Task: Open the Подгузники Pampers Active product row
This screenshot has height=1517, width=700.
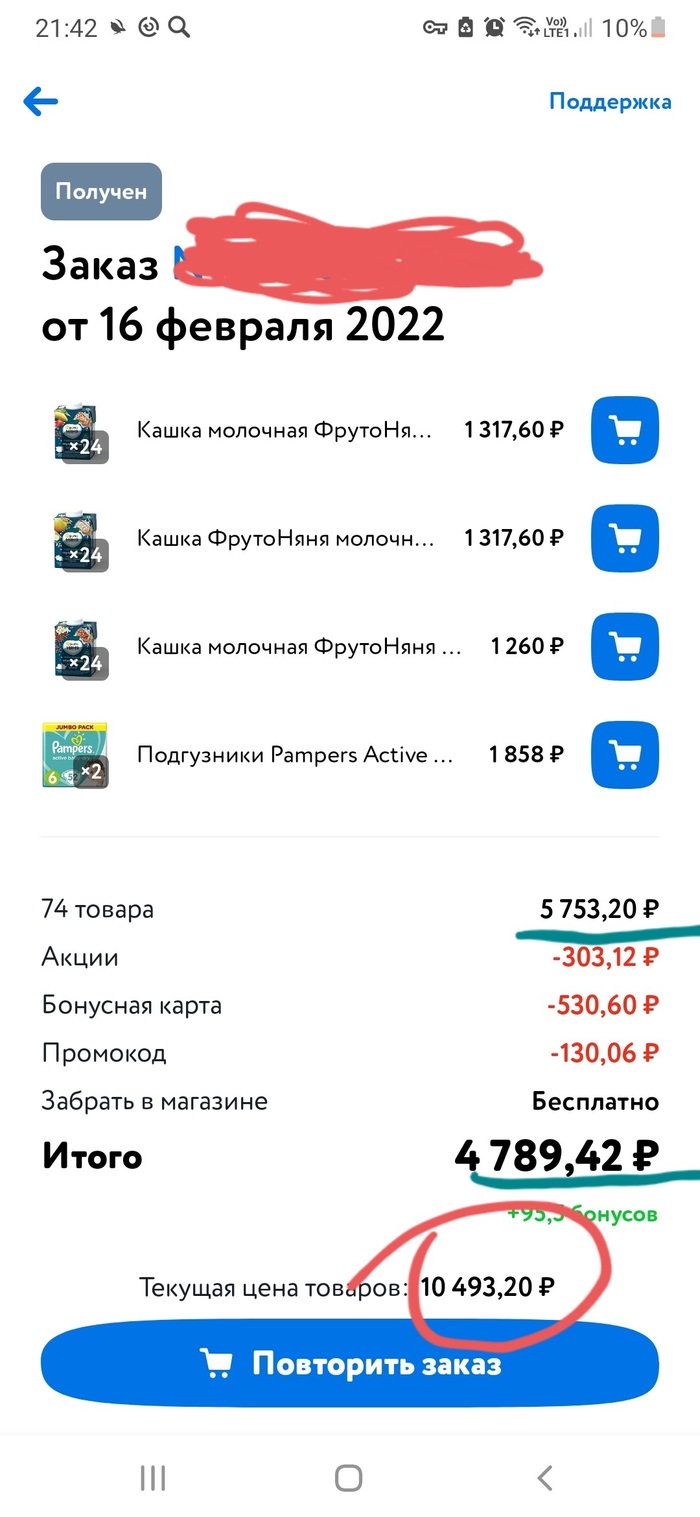Action: pos(295,755)
